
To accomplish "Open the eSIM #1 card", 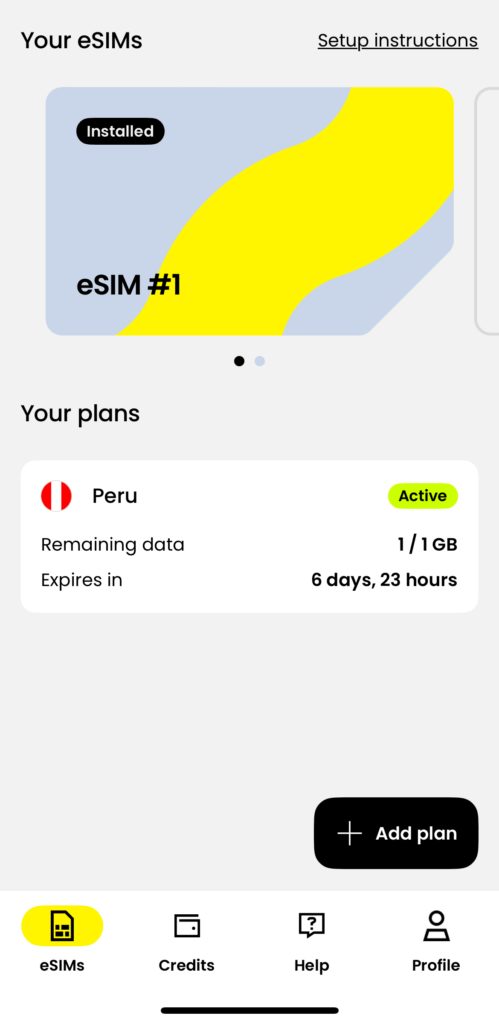I will click(250, 211).
